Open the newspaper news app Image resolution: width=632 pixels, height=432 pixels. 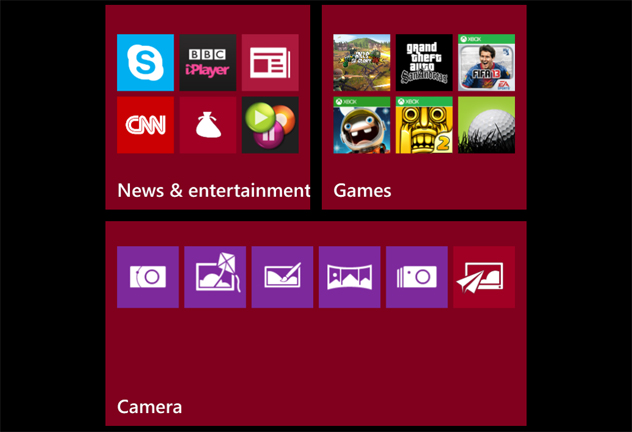[270, 63]
